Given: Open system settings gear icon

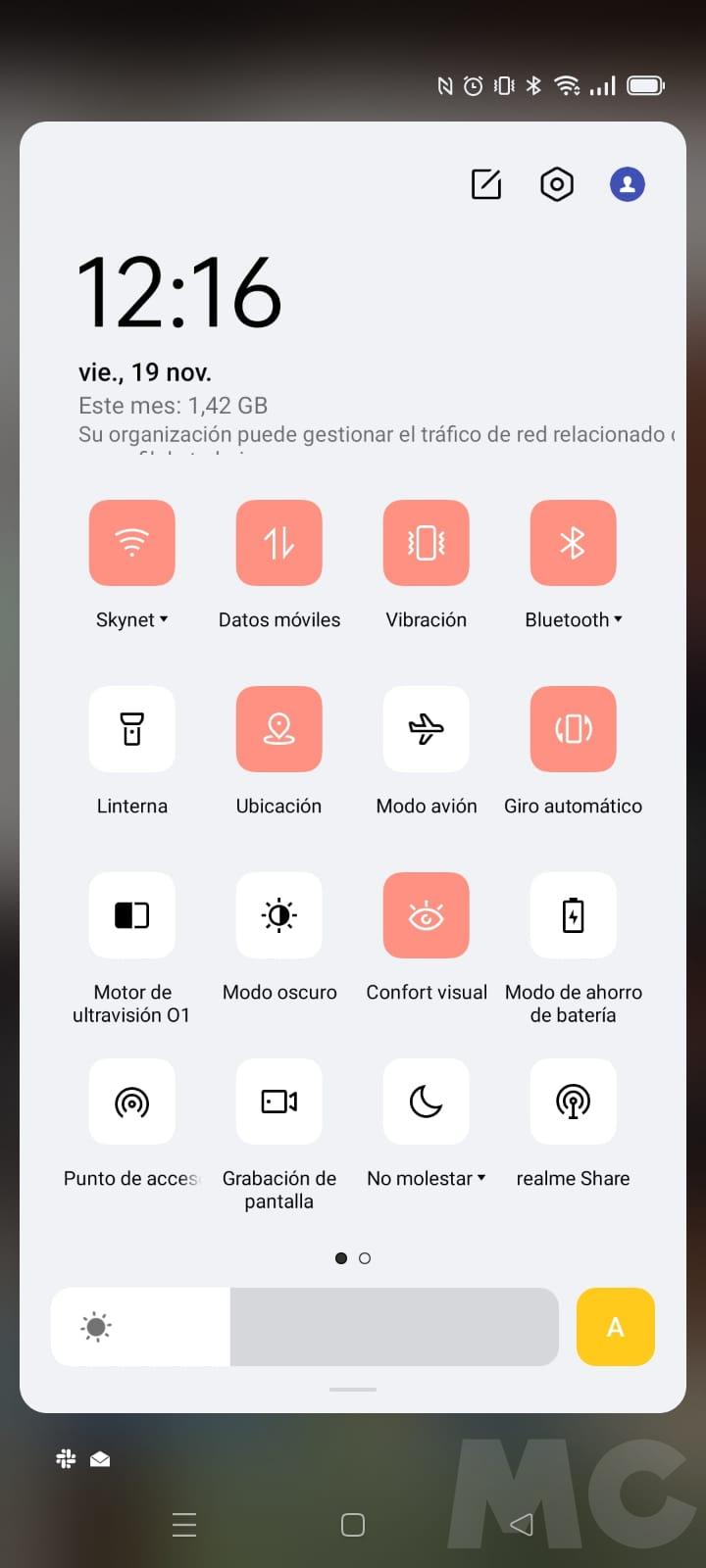Looking at the screenshot, I should (x=557, y=184).
